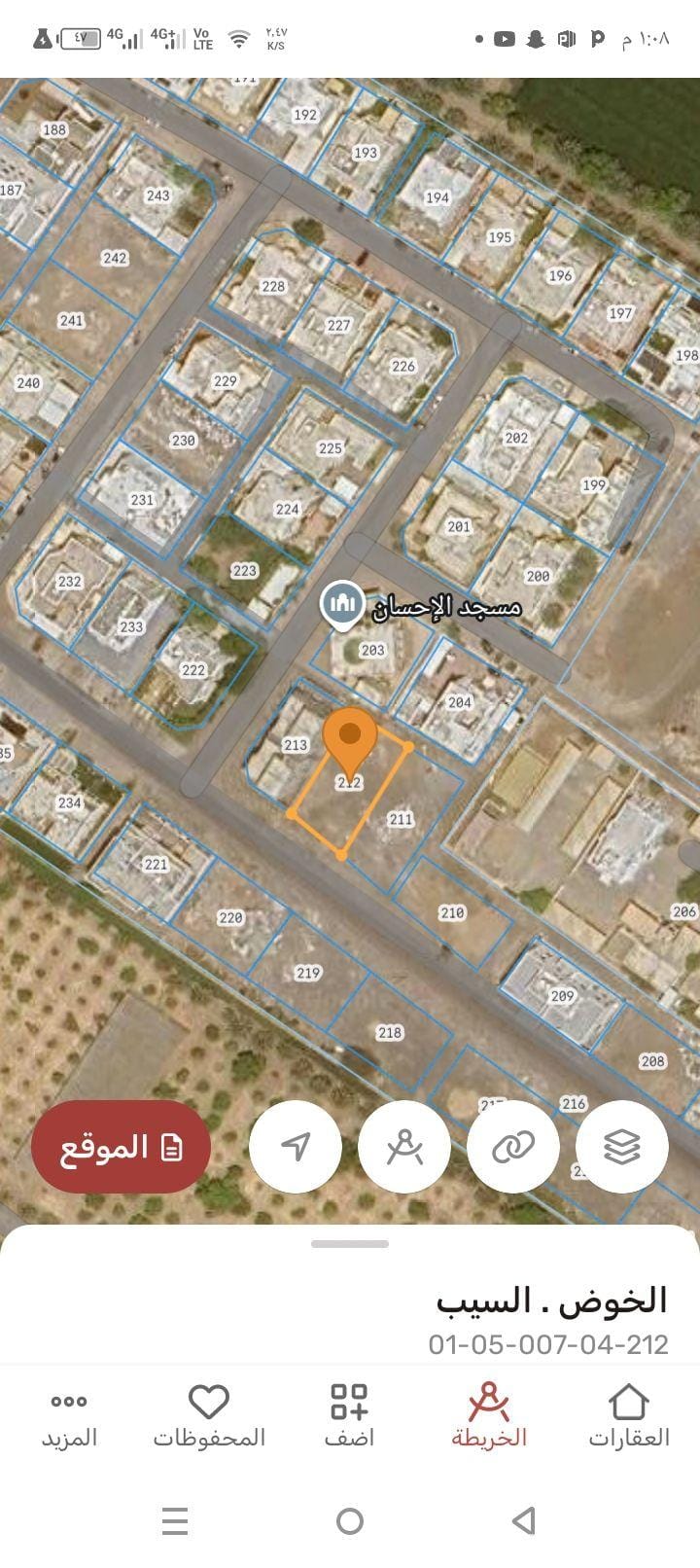This screenshot has width=700, height=1568.
Task: Tap the three-dots icon above المزيد
Action: click(67, 1404)
